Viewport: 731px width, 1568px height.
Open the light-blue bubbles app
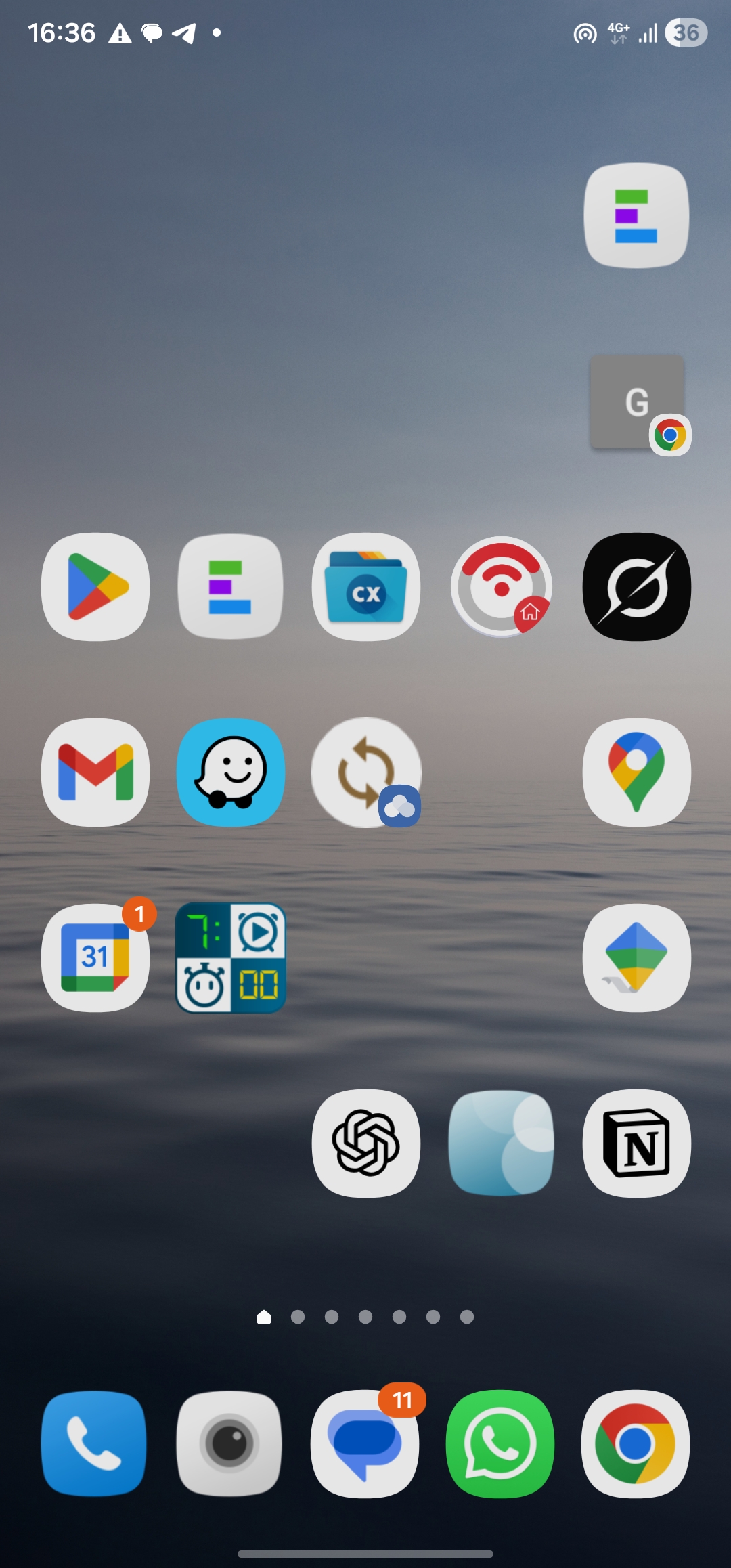502,1144
